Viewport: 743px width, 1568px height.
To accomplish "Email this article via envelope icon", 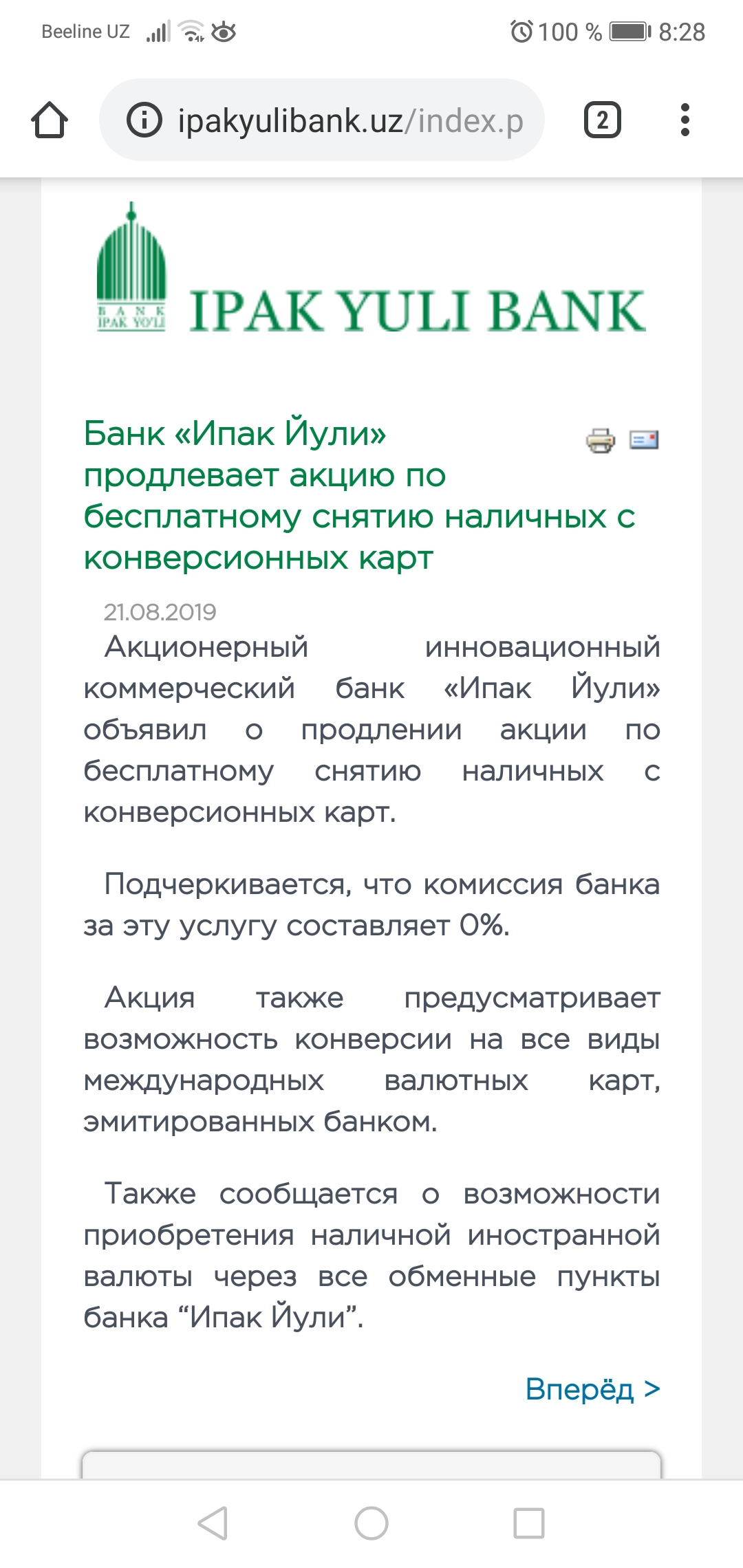I will (x=645, y=439).
